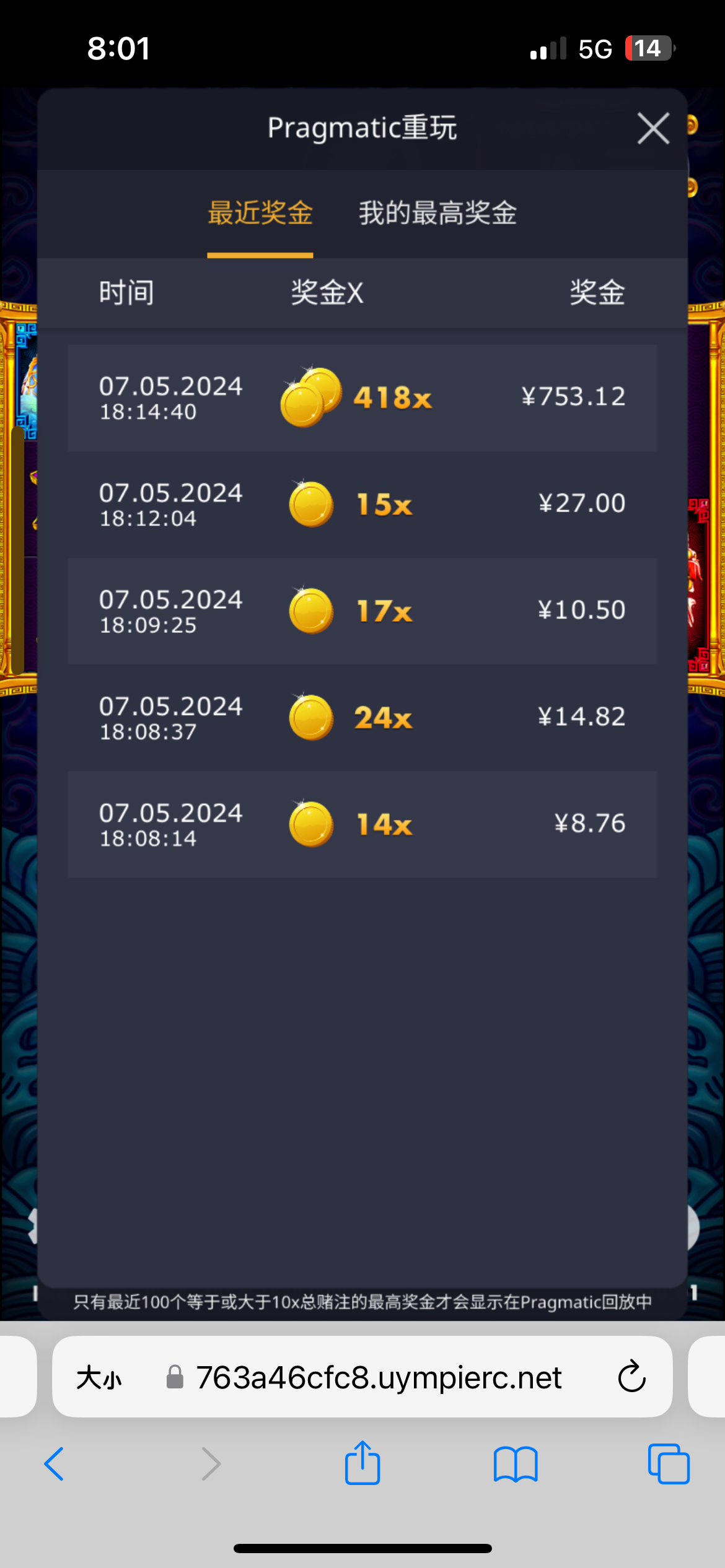Tap the Safari address bar URL

pos(379,1377)
